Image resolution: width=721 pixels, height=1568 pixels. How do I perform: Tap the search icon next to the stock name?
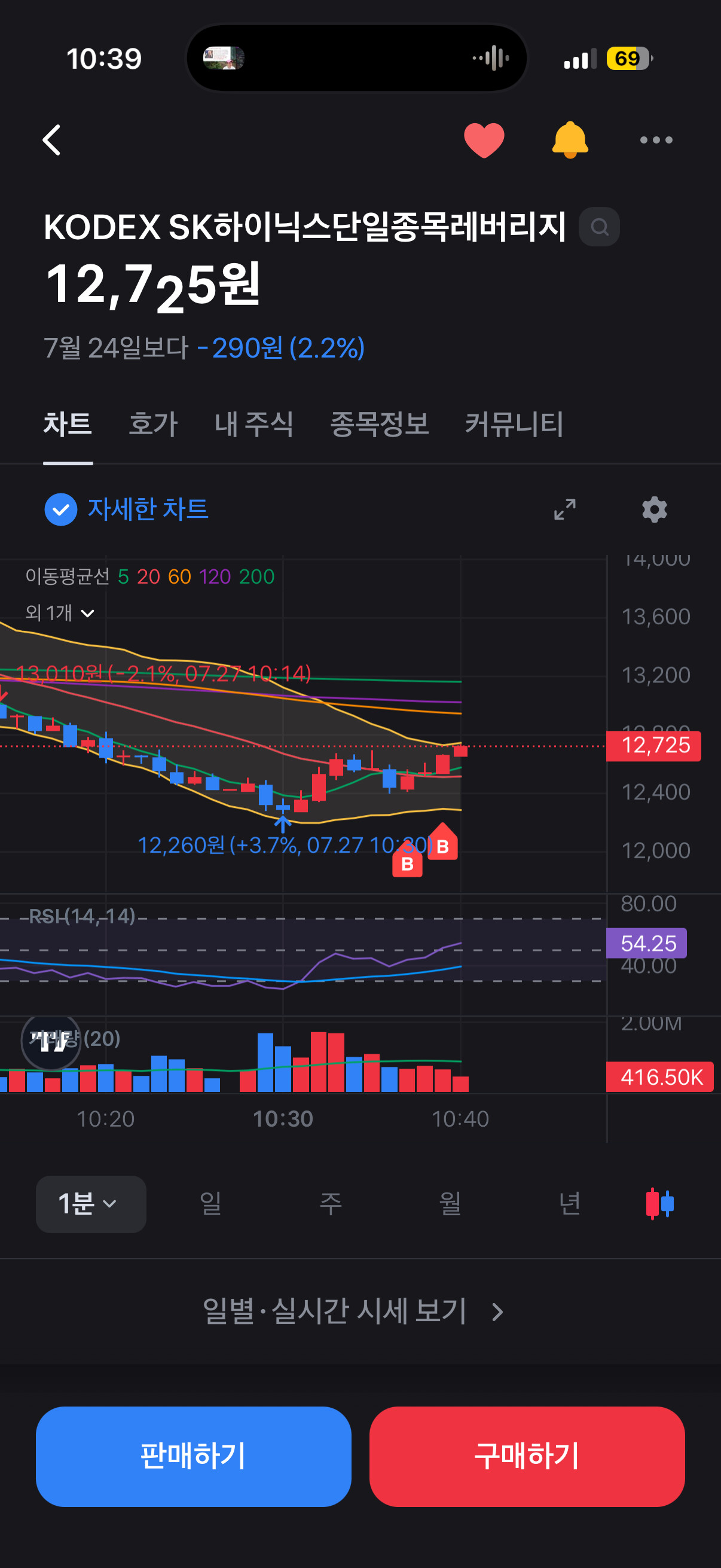coord(599,227)
